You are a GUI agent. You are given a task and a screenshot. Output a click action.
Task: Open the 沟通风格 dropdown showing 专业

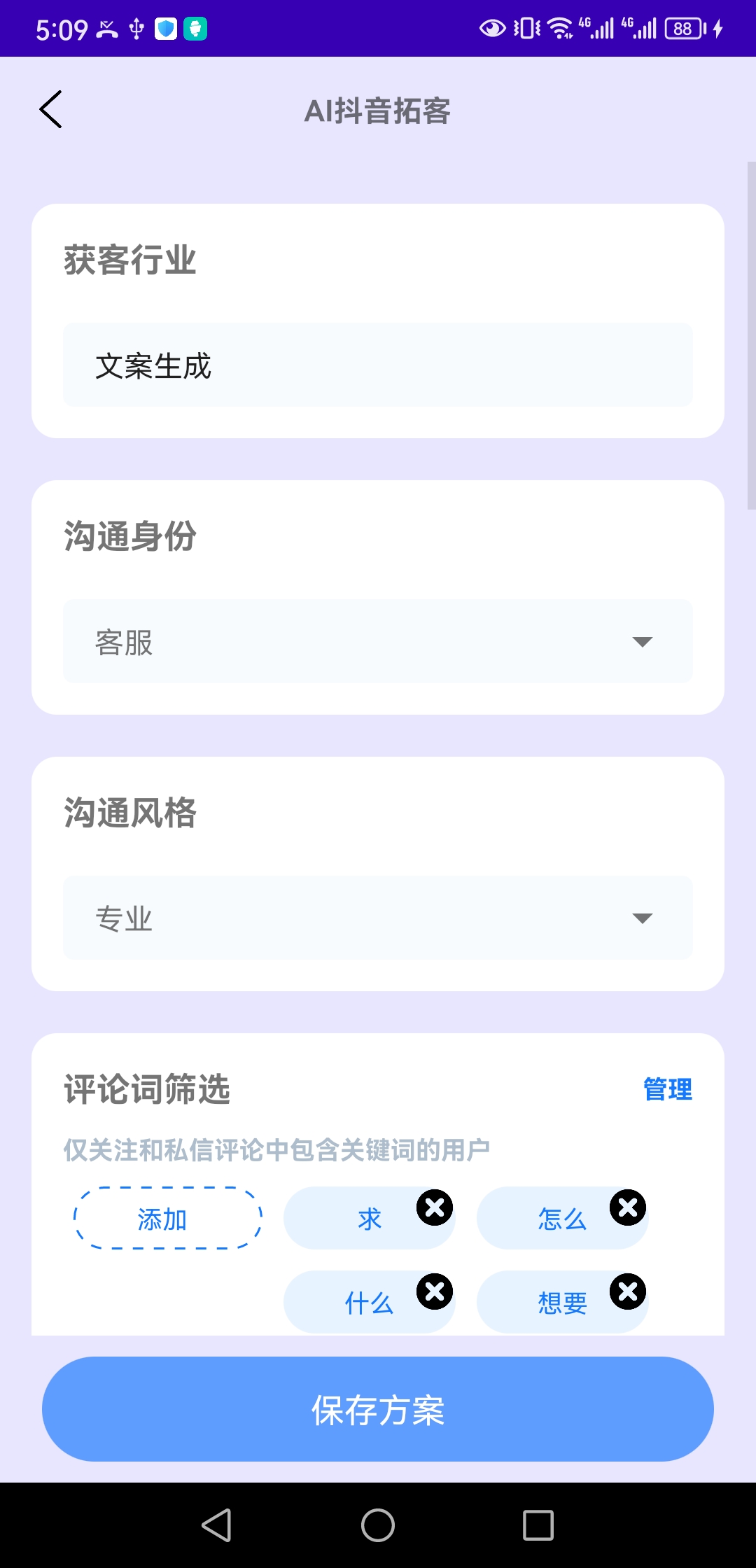[378, 918]
